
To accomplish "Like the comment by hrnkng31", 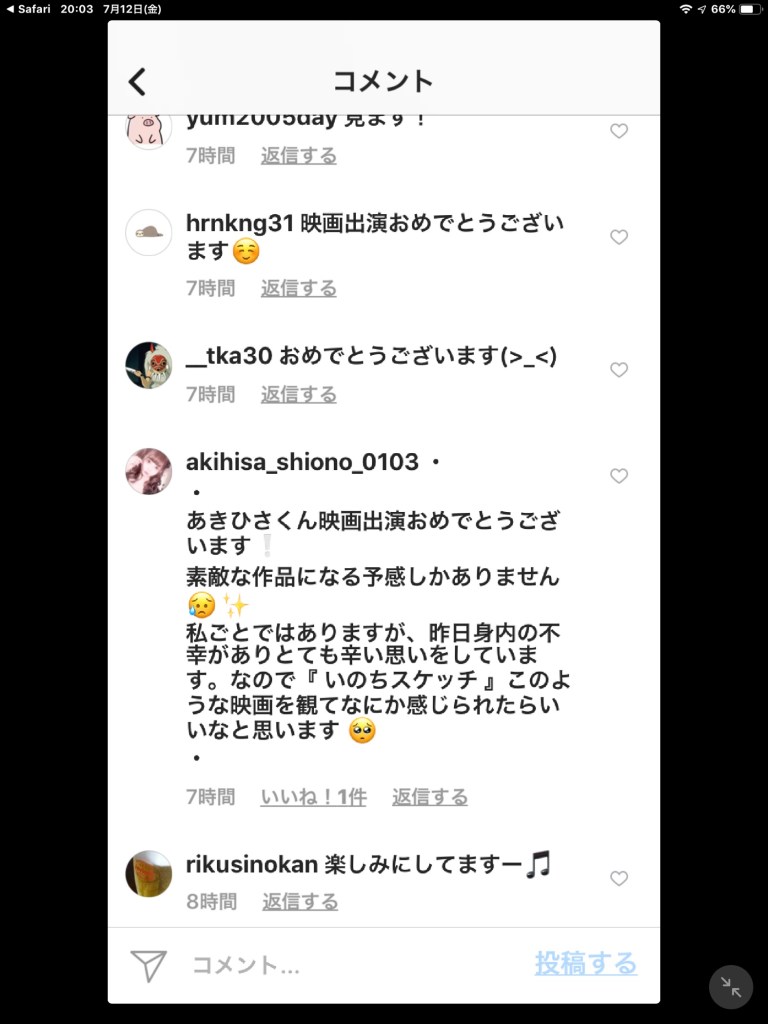I will click(x=619, y=237).
